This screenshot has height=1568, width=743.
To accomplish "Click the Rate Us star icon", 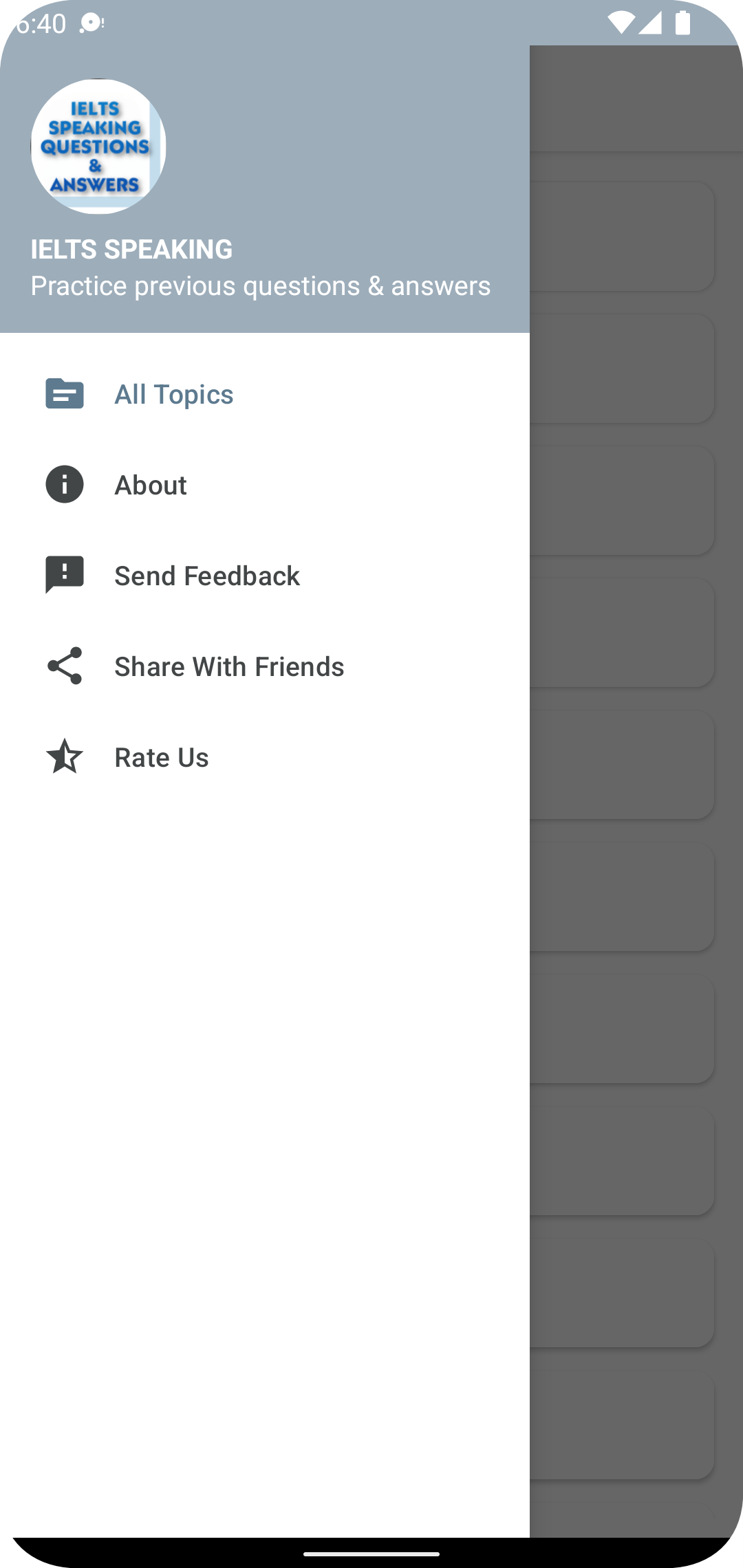I will (64, 757).
